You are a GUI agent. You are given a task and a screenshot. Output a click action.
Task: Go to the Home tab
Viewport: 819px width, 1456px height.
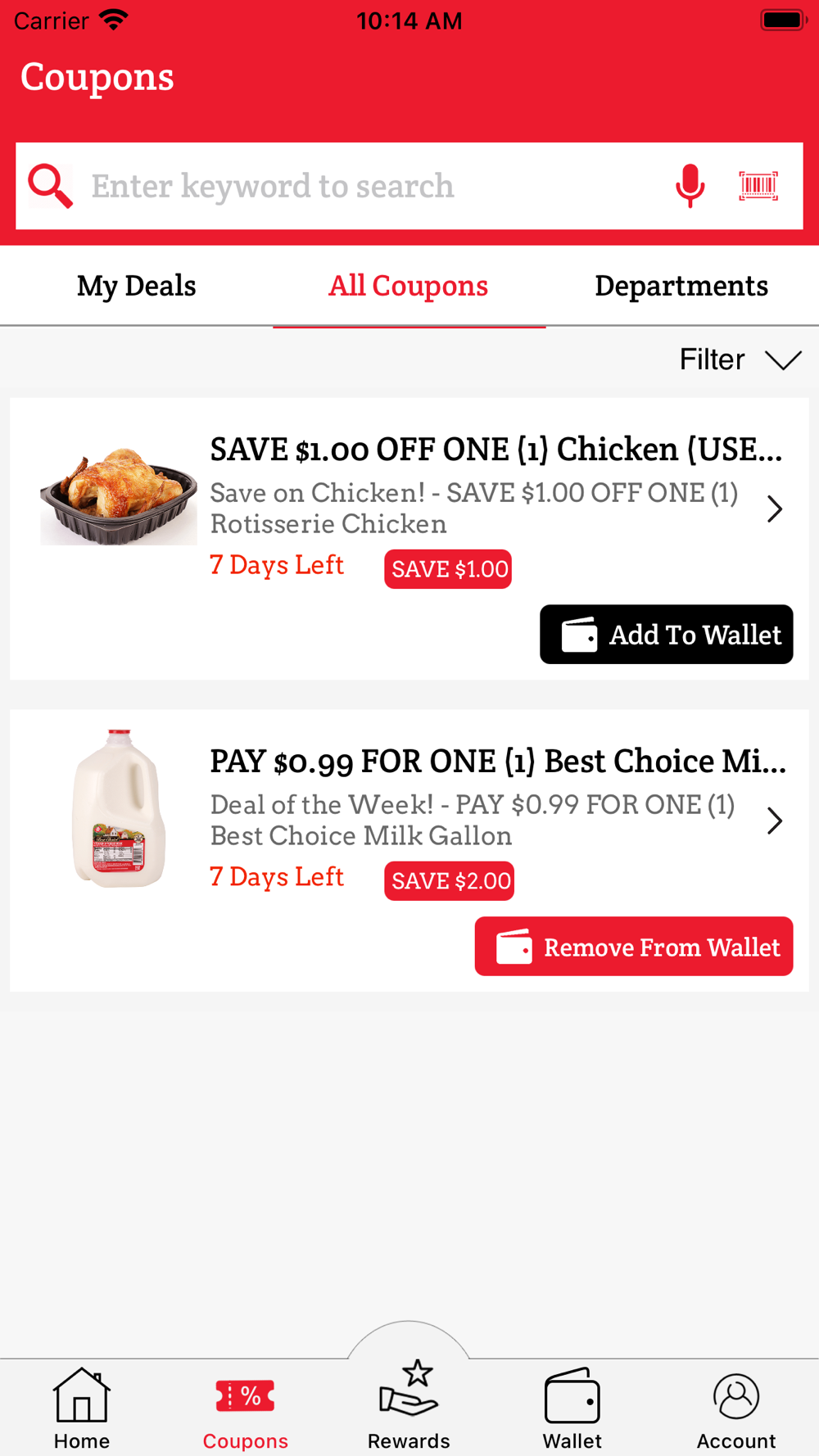pos(82,1408)
